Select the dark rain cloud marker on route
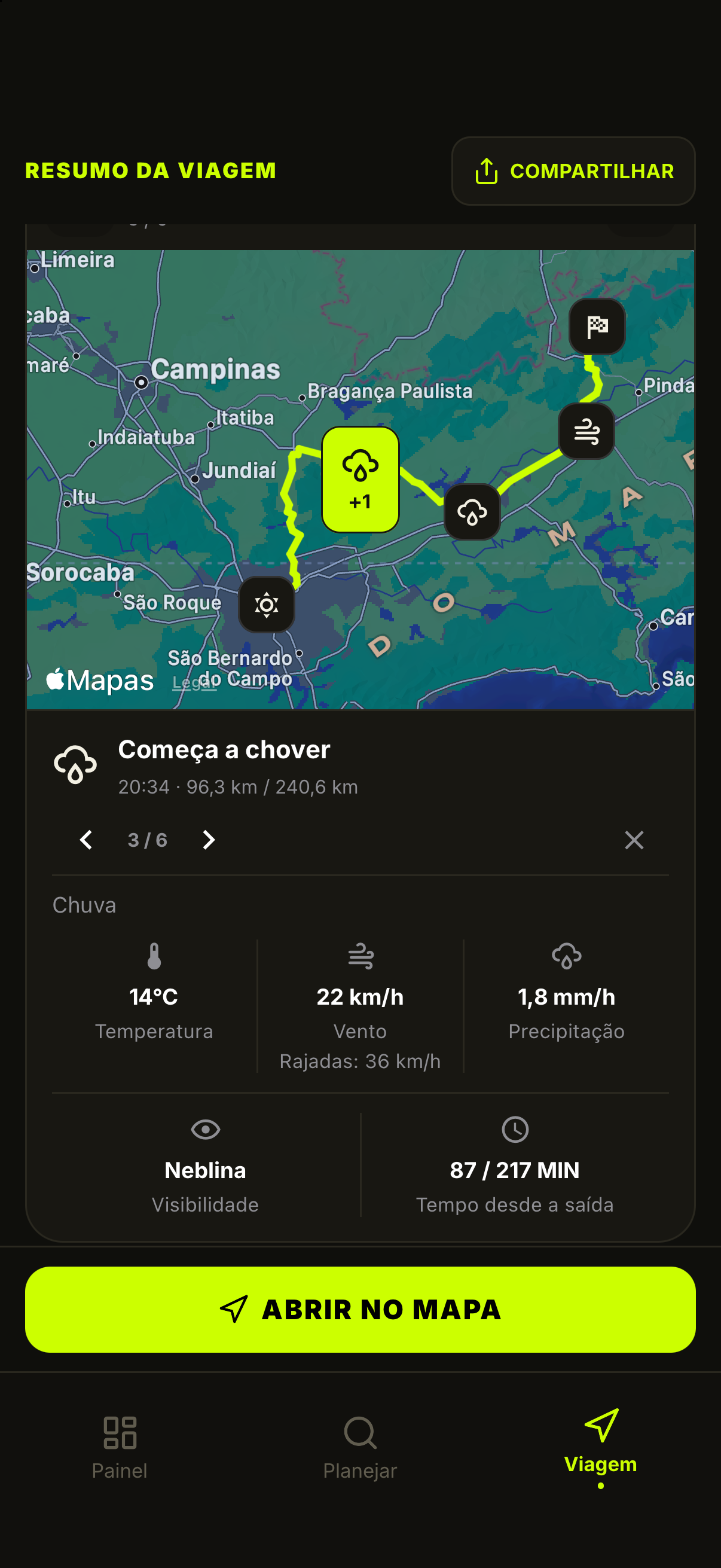Image resolution: width=721 pixels, height=1568 pixels. pos(472,512)
